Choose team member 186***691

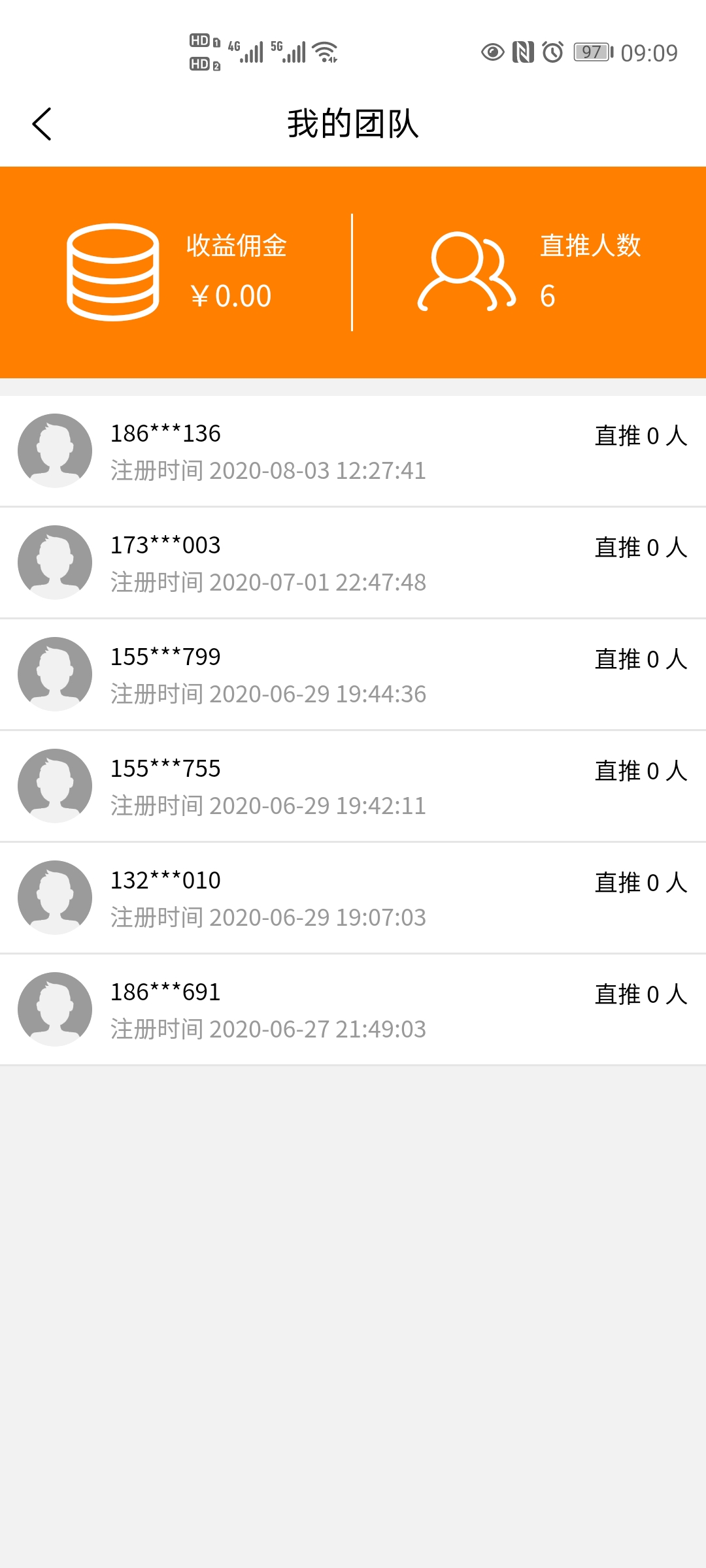click(353, 1009)
